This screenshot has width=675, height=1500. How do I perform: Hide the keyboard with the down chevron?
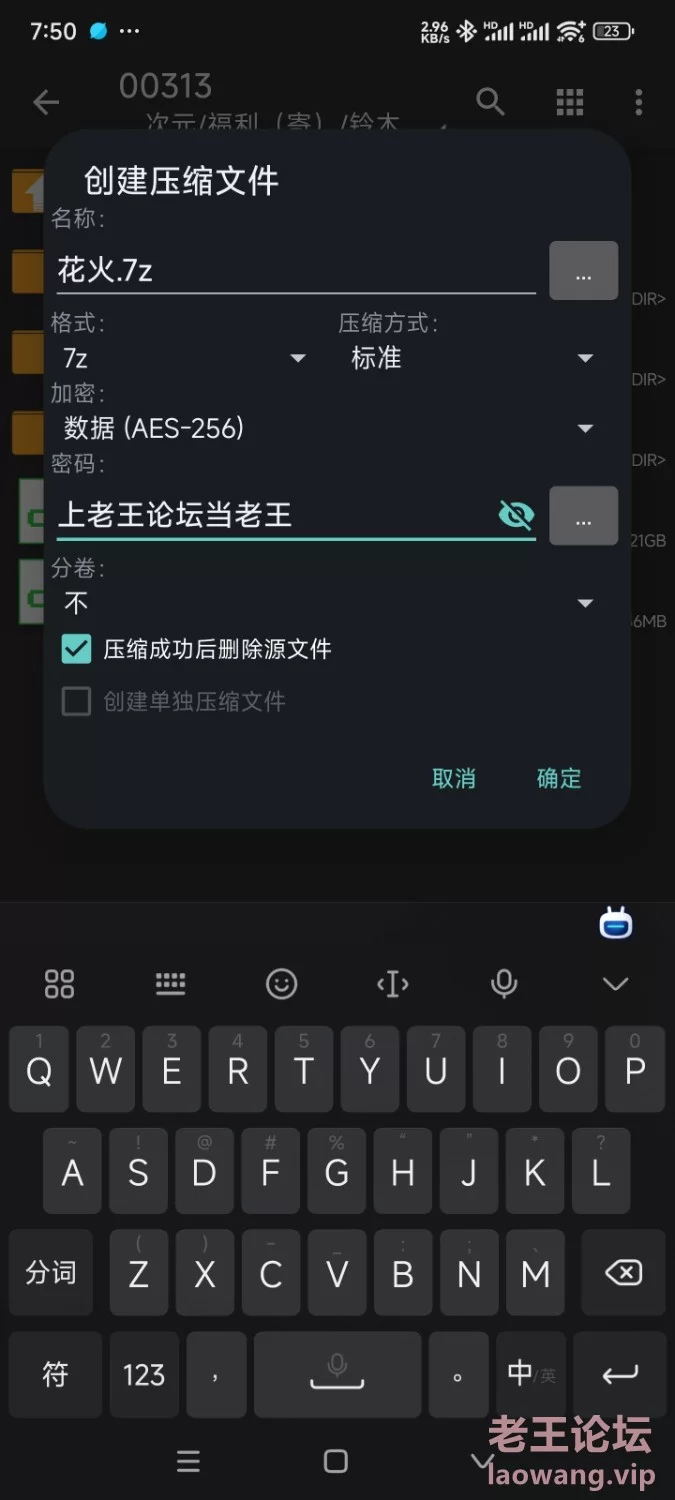tap(615, 984)
